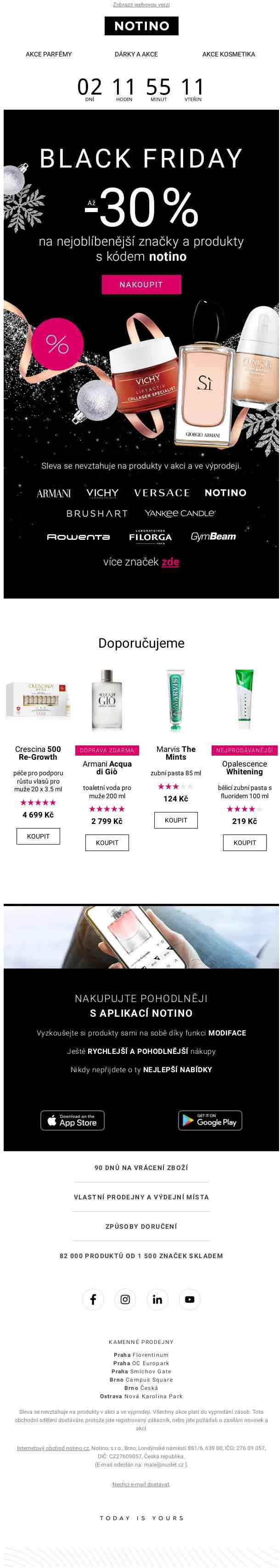
Task: Tap KOUPIT under Opalescence Whitening
Action: (245, 842)
